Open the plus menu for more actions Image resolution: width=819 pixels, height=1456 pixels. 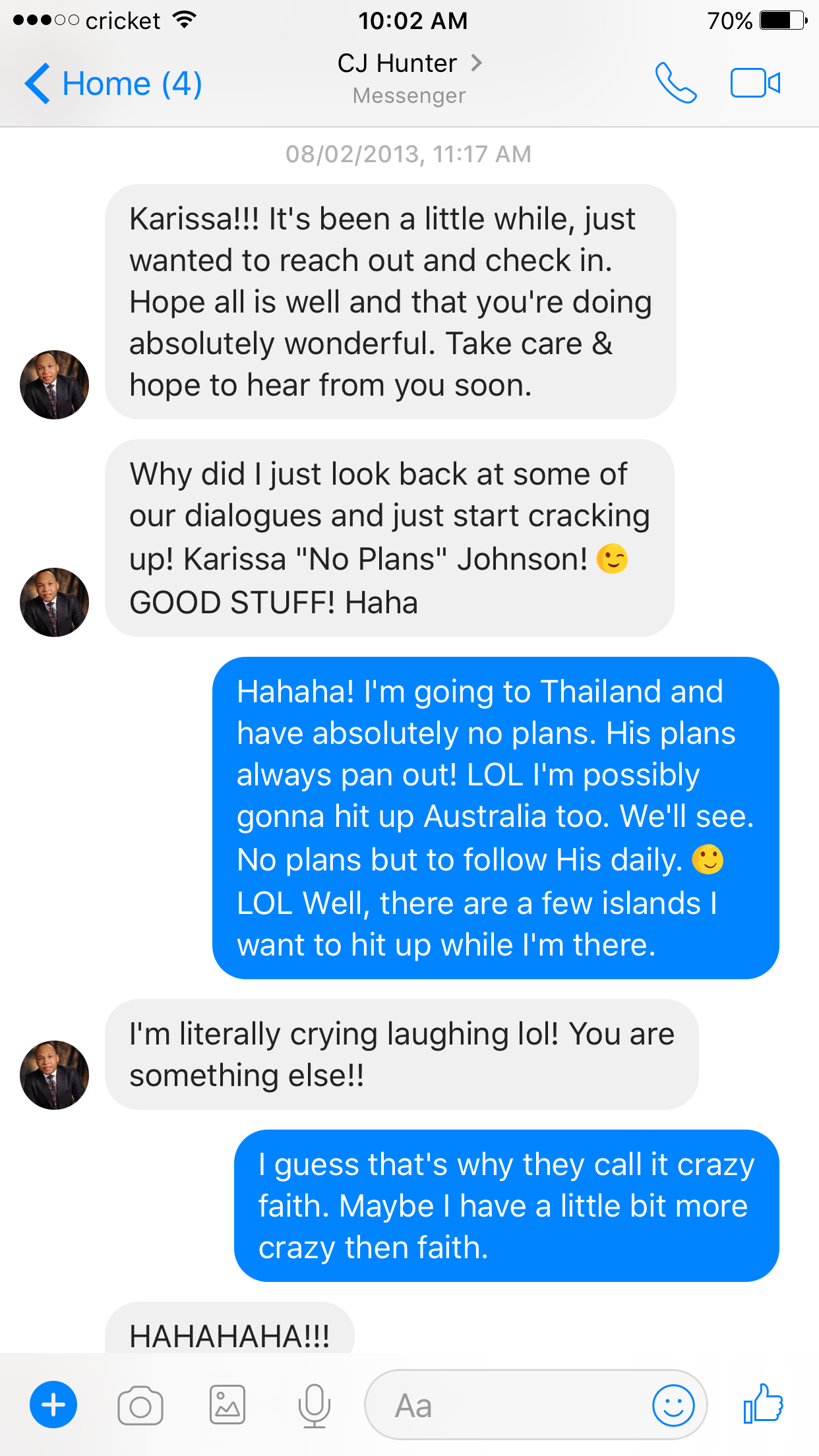coord(53,1405)
